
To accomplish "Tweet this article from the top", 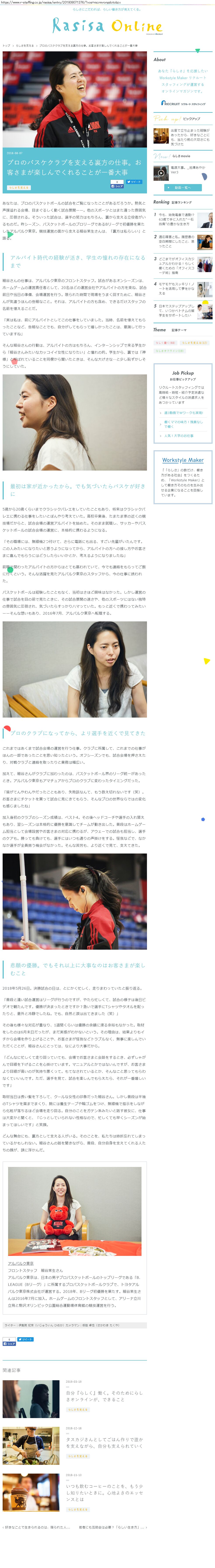I will (x=135, y=181).
